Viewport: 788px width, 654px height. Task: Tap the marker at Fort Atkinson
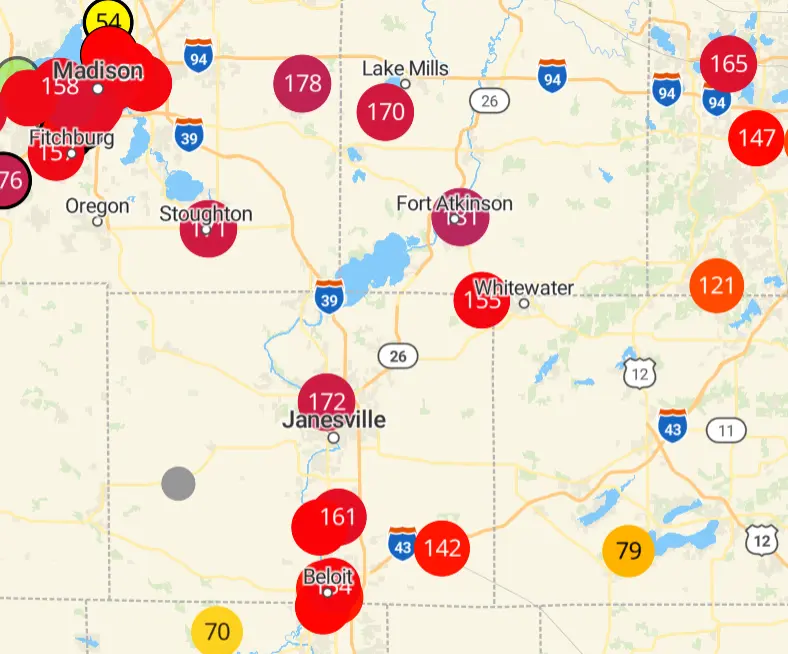pos(460,217)
